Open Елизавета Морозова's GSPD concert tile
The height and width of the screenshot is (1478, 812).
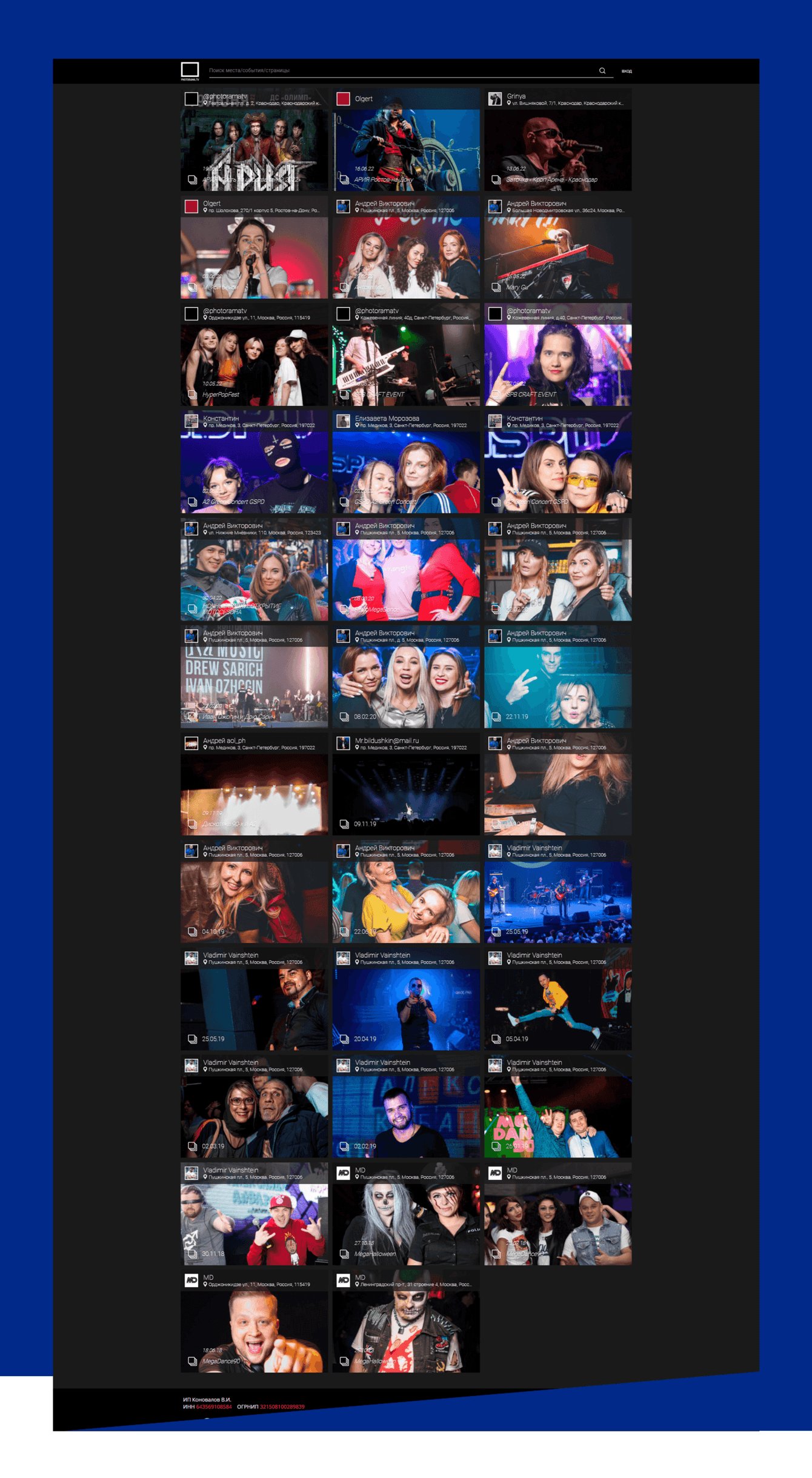(406, 471)
